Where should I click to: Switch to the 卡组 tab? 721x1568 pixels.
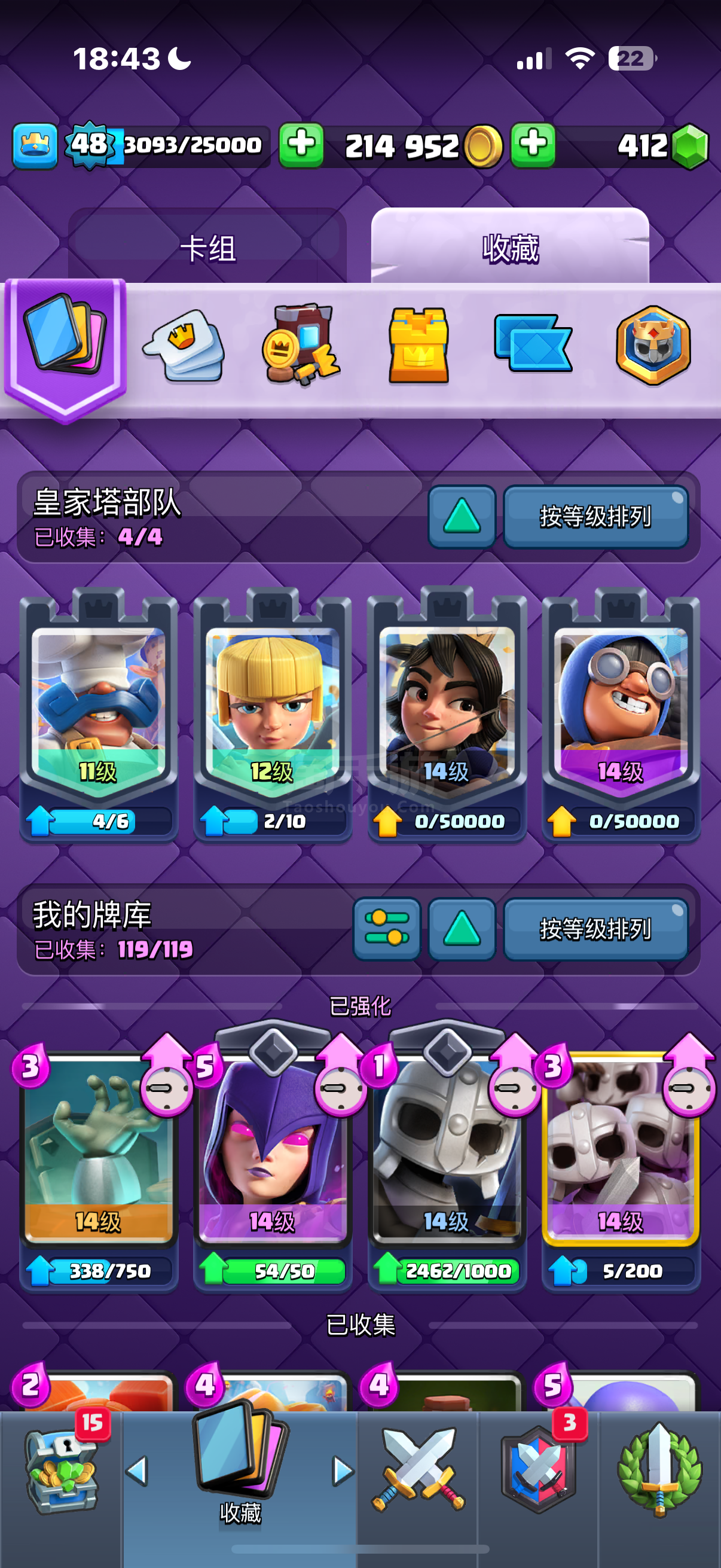tap(207, 248)
